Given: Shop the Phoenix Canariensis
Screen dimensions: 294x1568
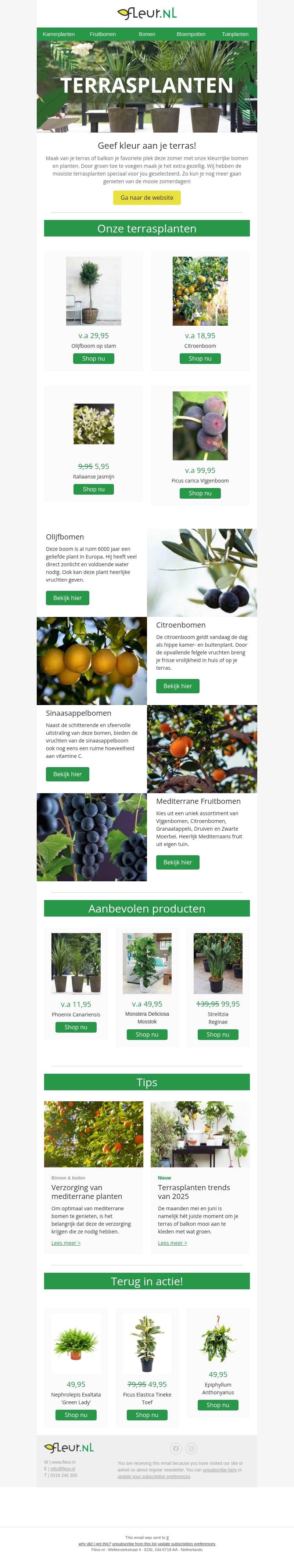Looking at the screenshot, I should tap(76, 1027).
